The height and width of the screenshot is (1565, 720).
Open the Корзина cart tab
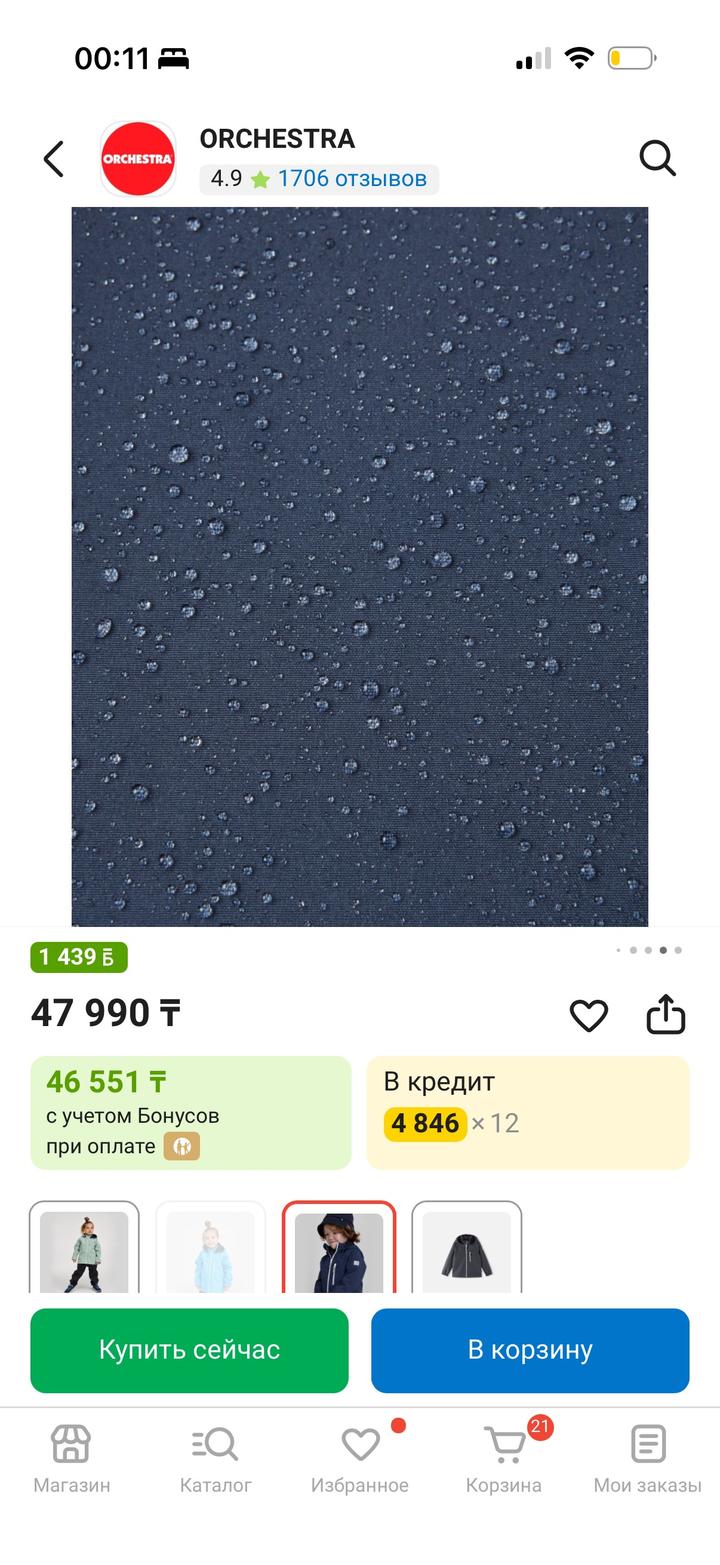click(504, 1458)
